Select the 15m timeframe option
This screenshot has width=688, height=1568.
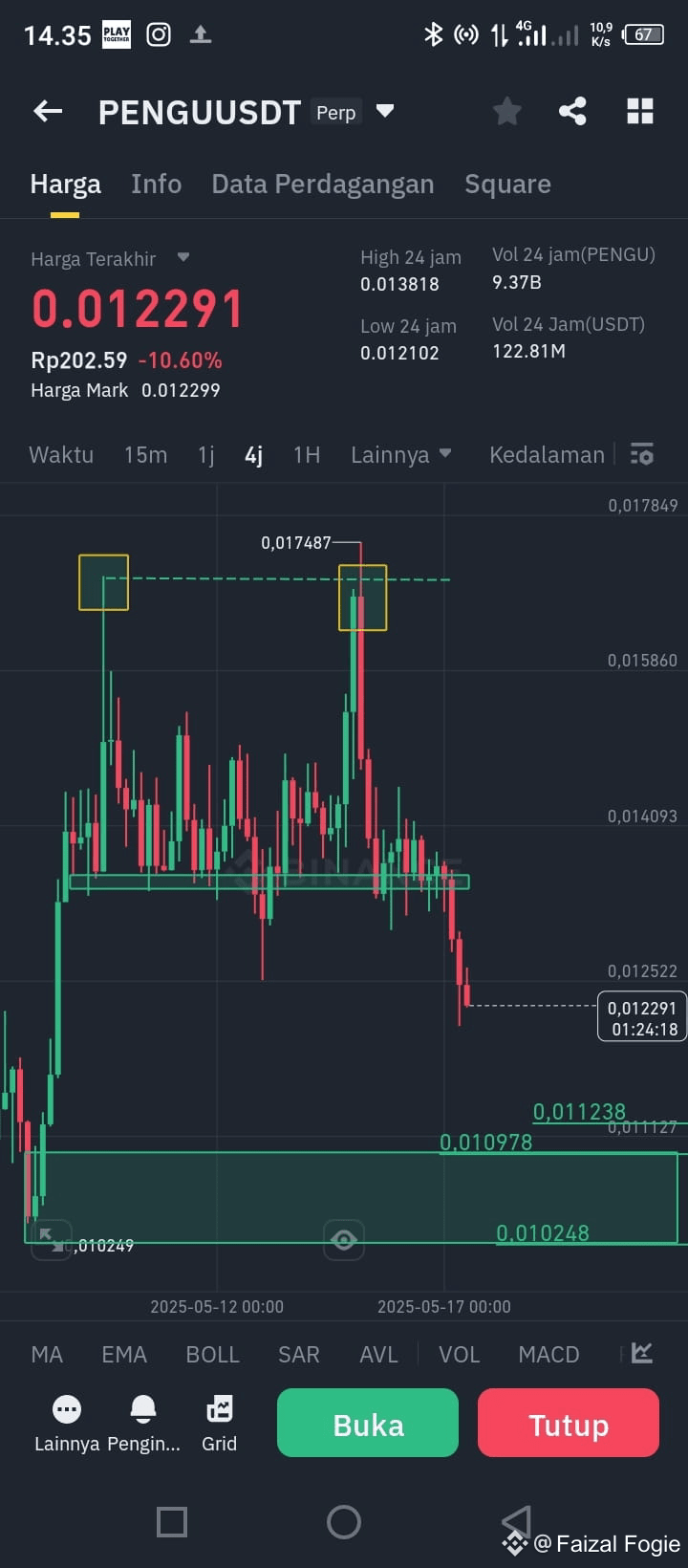[x=145, y=454]
